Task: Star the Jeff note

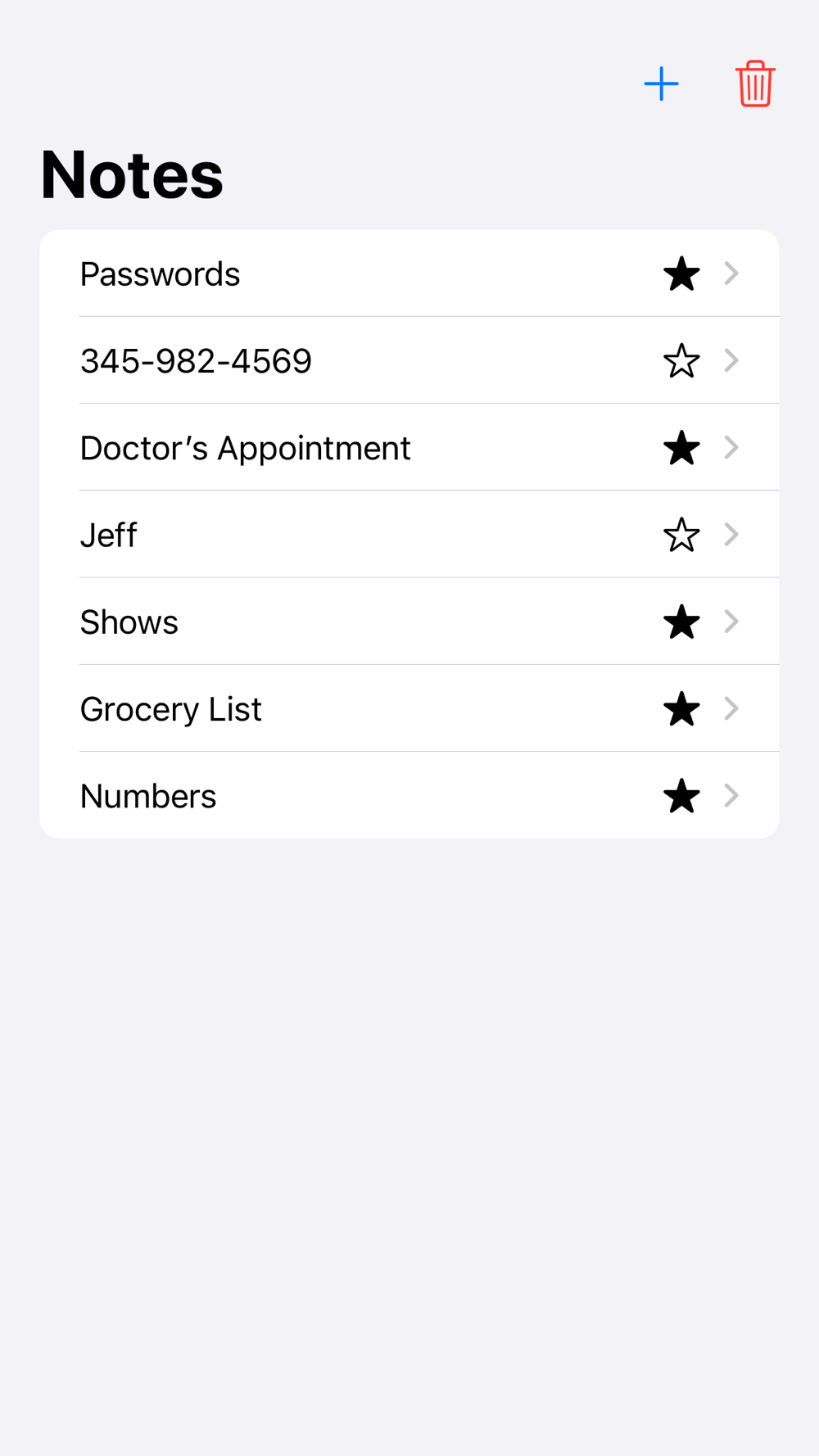Action: (681, 536)
